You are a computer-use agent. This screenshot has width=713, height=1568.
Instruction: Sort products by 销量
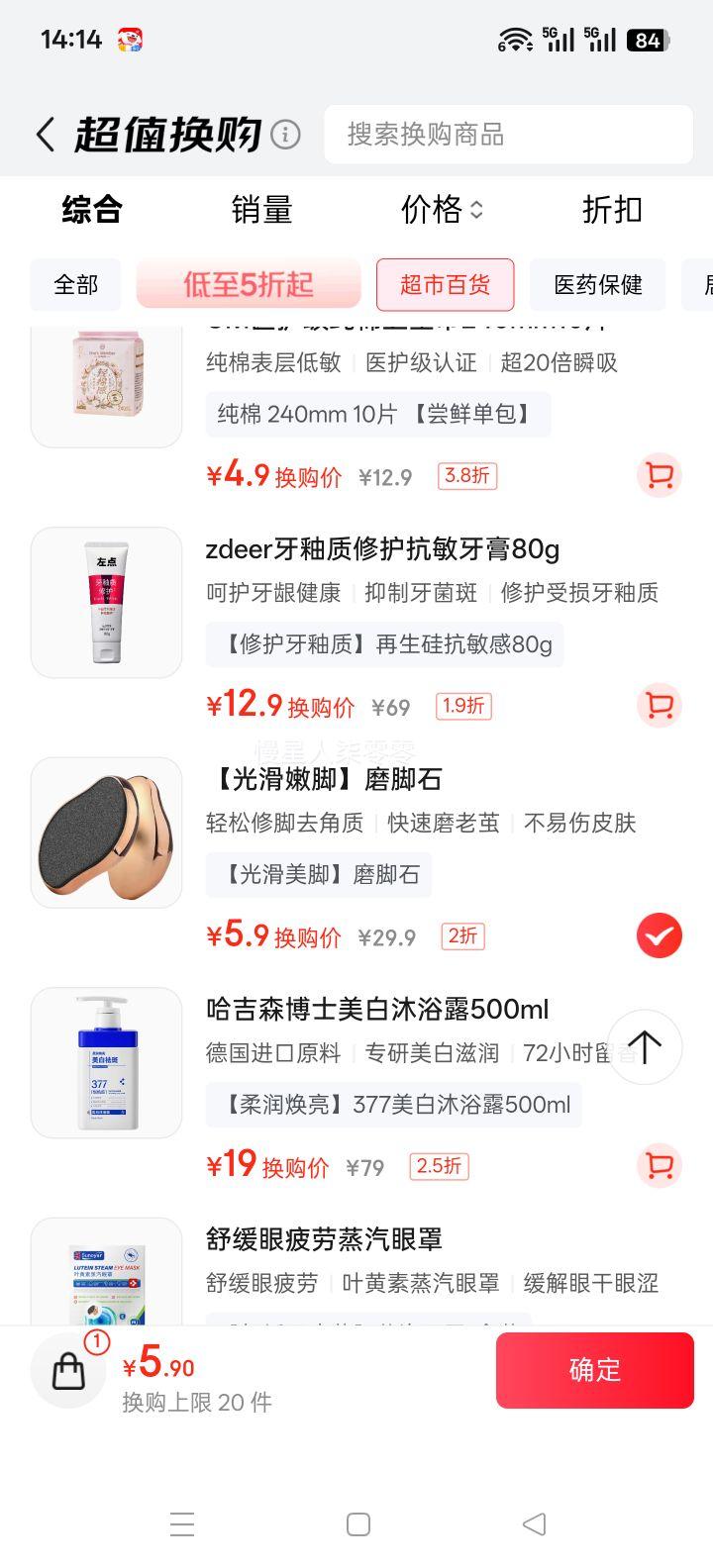click(x=261, y=210)
